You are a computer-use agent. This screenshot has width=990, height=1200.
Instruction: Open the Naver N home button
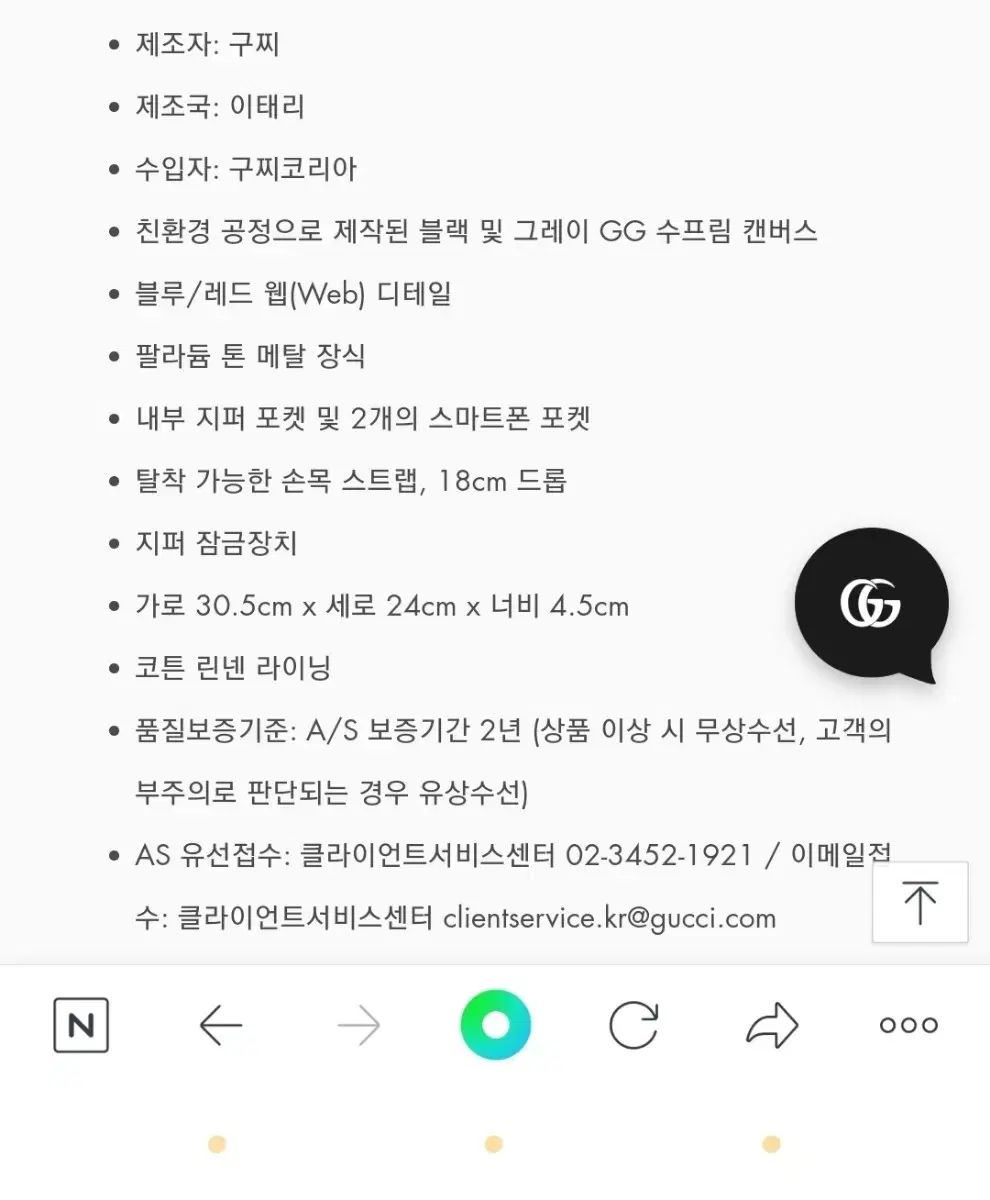coord(81,1025)
